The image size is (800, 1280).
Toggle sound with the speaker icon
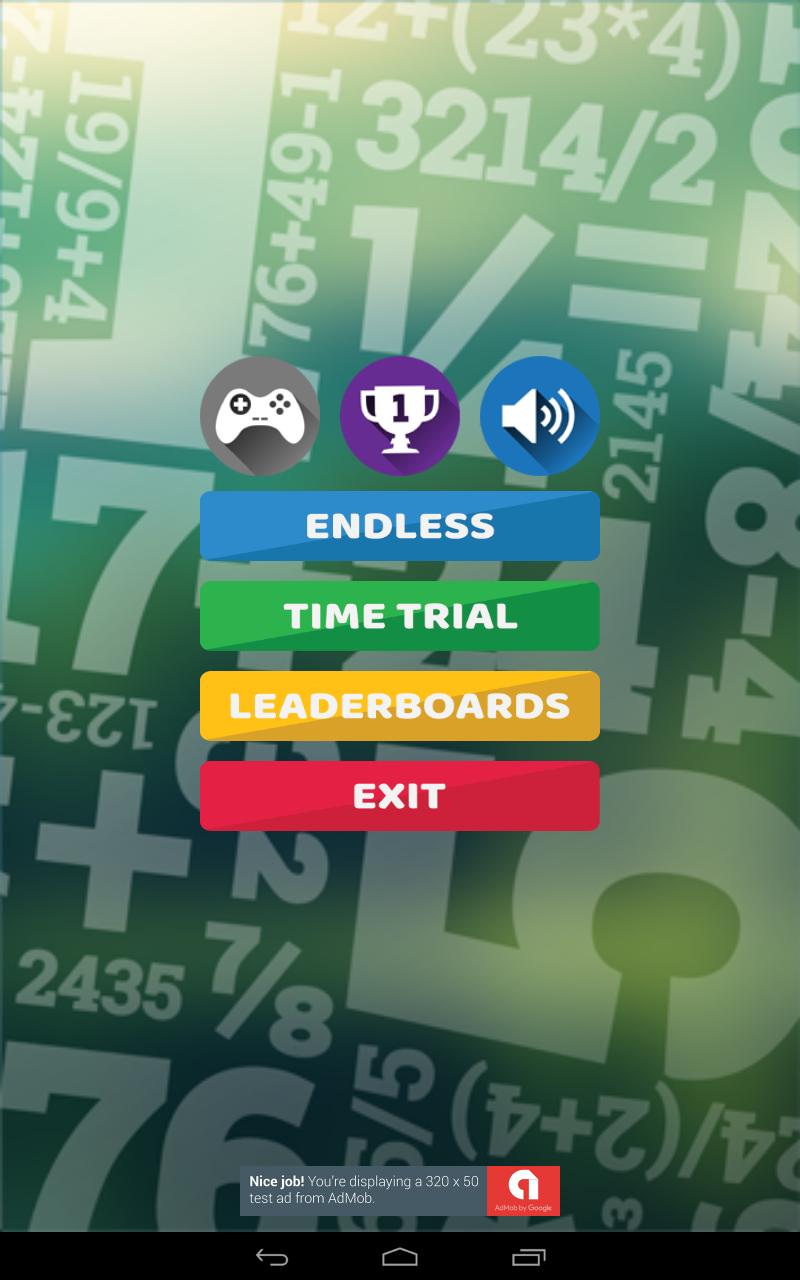coord(540,416)
